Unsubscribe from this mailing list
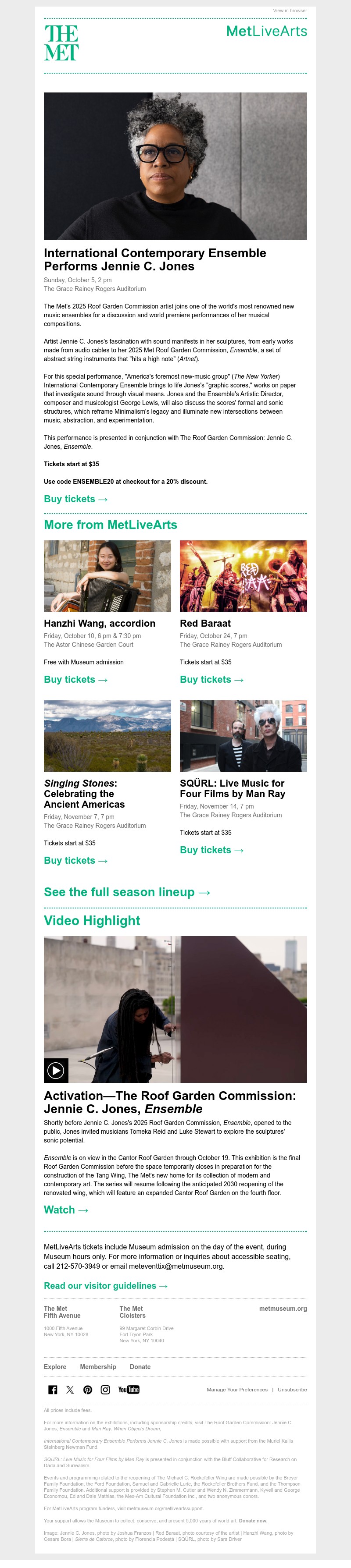This screenshot has height=1568, width=351. (x=293, y=1390)
